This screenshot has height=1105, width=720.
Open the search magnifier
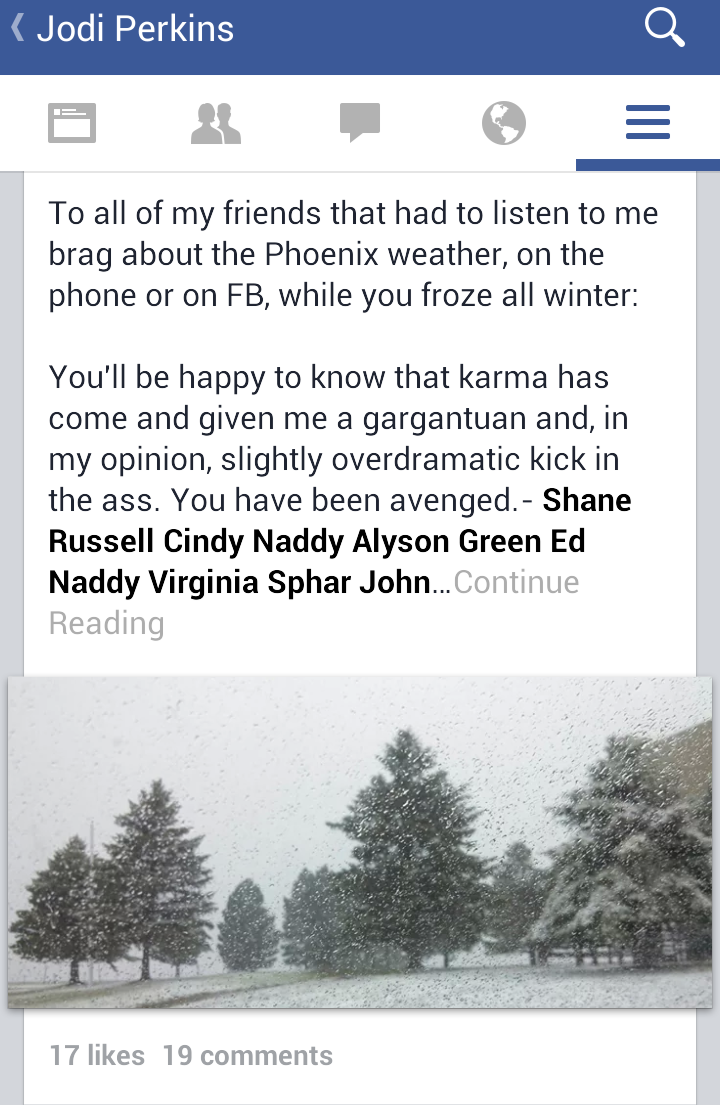click(664, 28)
